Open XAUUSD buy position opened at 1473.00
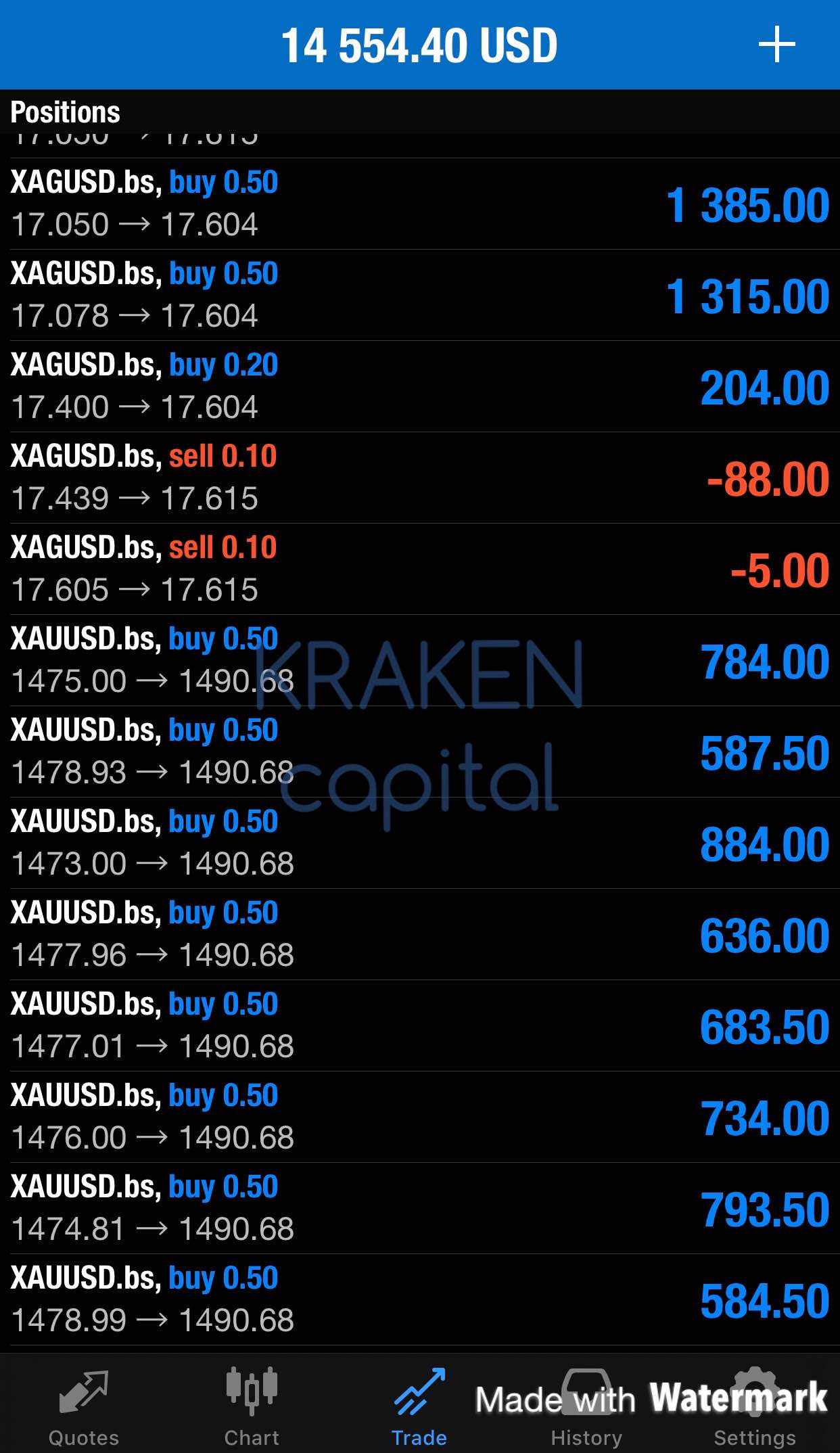 (420, 843)
